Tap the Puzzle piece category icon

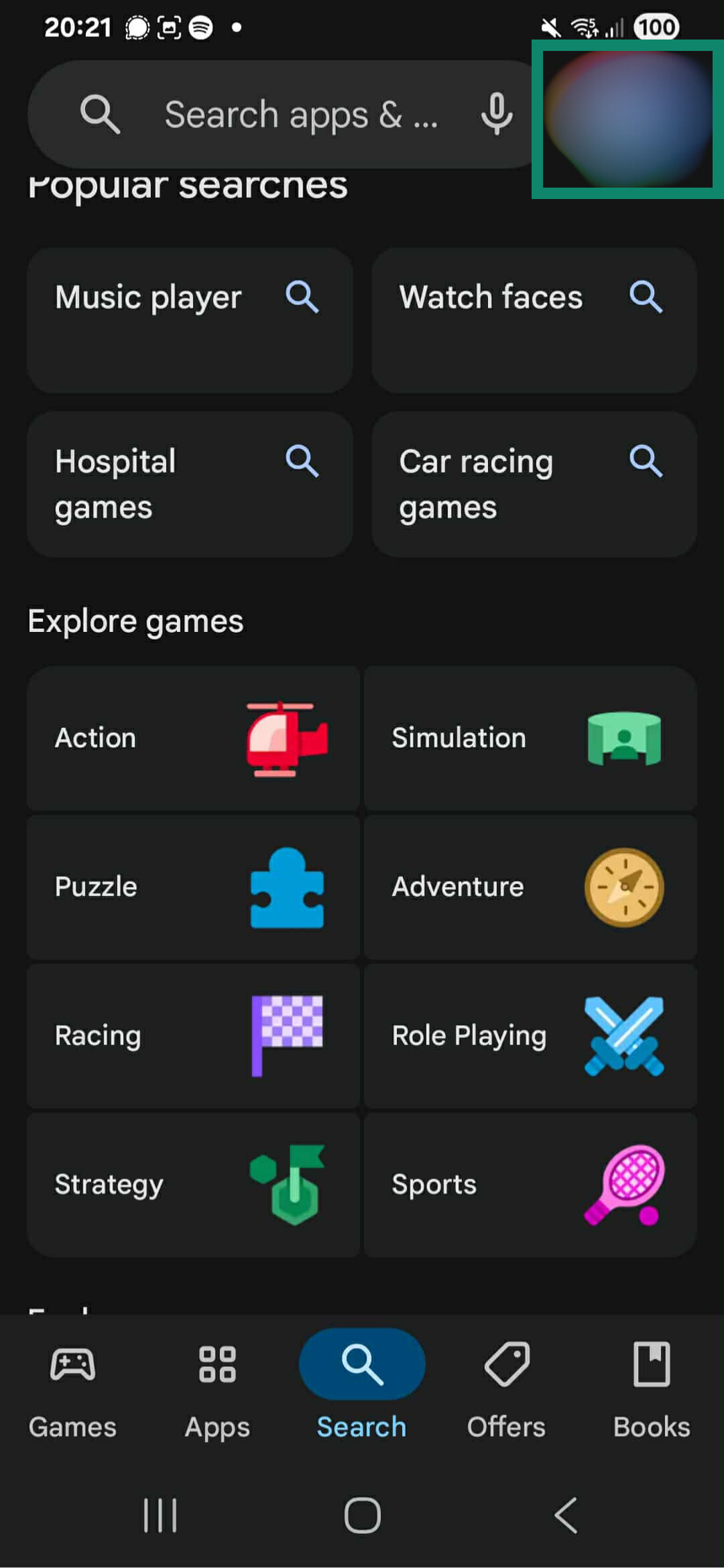tap(288, 887)
